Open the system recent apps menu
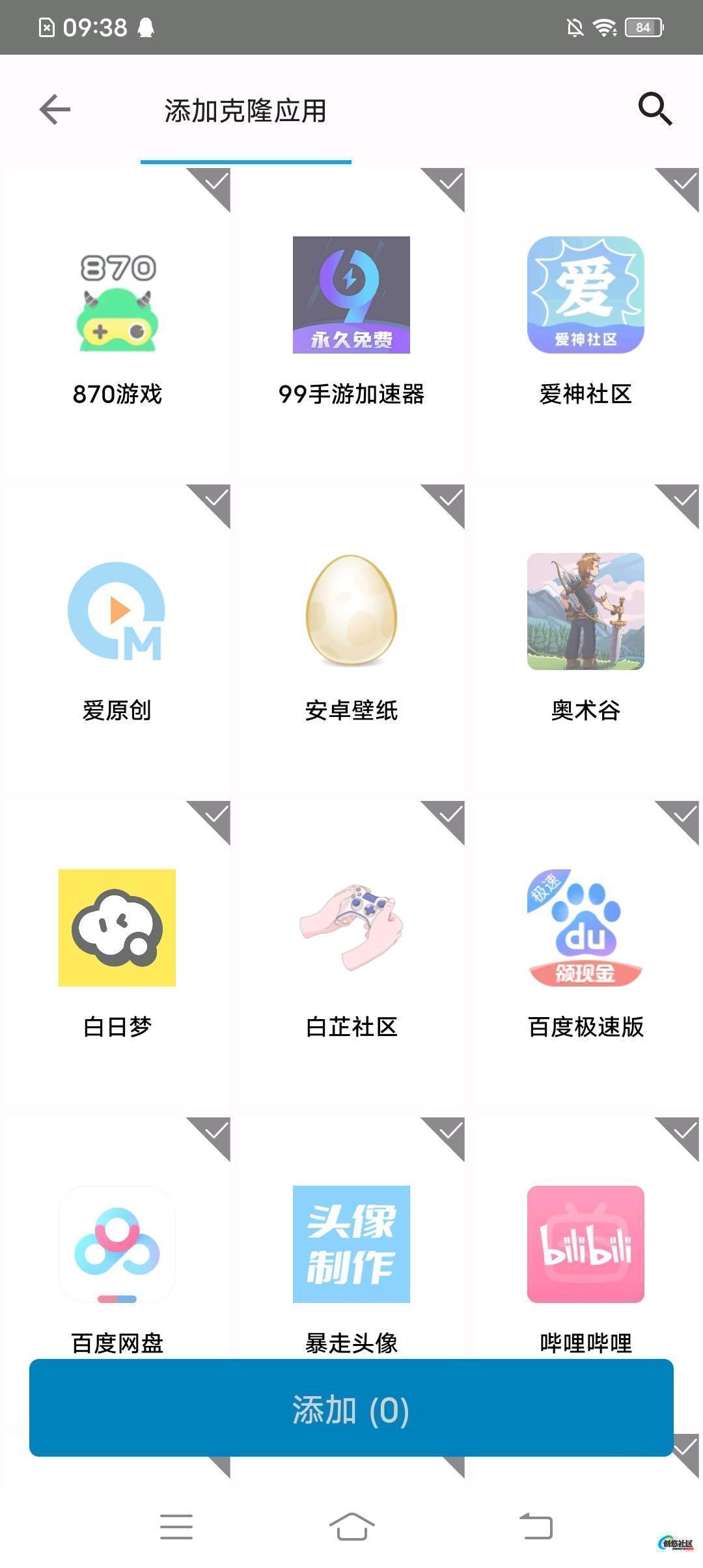 (176, 1527)
